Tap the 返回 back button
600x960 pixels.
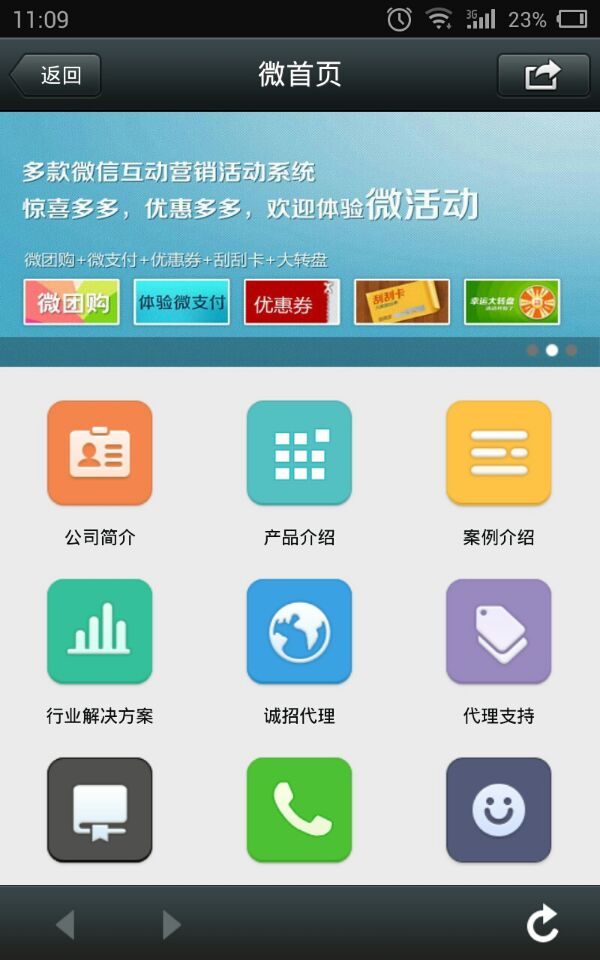pyautogui.click(x=56, y=75)
